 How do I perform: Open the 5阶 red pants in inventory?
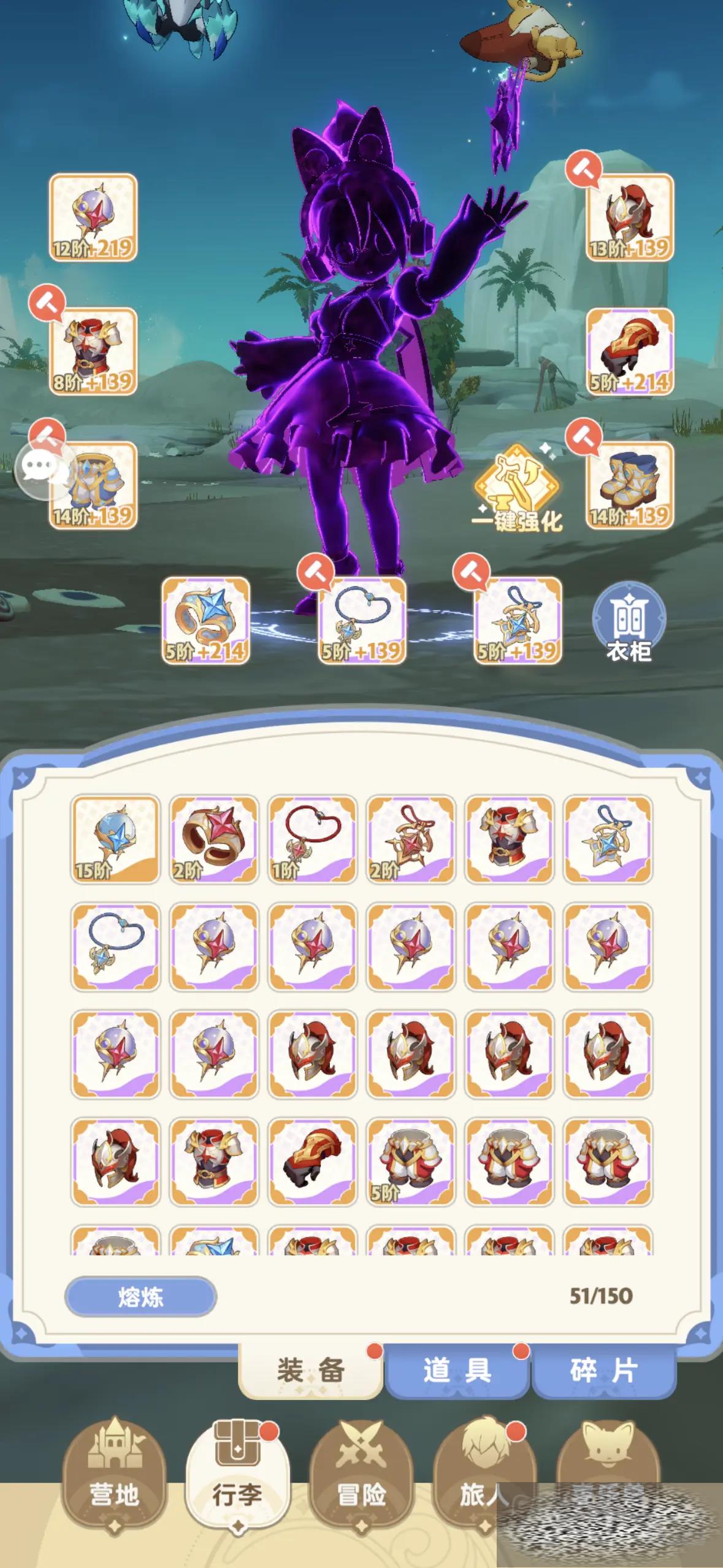pyautogui.click(x=410, y=1161)
